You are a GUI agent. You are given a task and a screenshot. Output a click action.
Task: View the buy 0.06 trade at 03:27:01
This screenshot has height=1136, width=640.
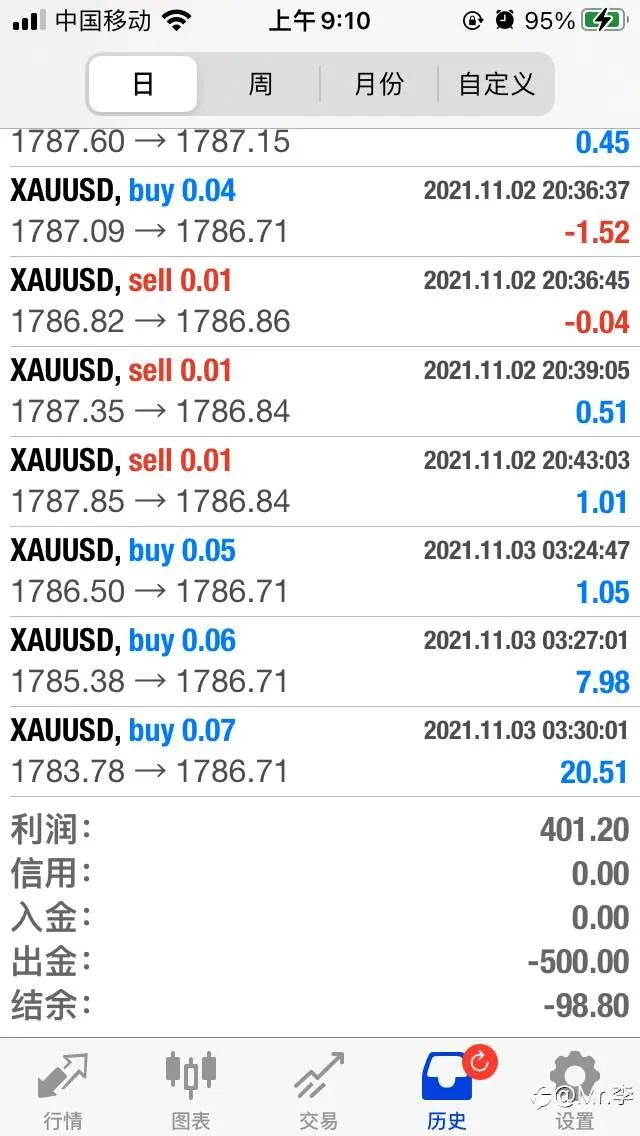click(x=320, y=661)
